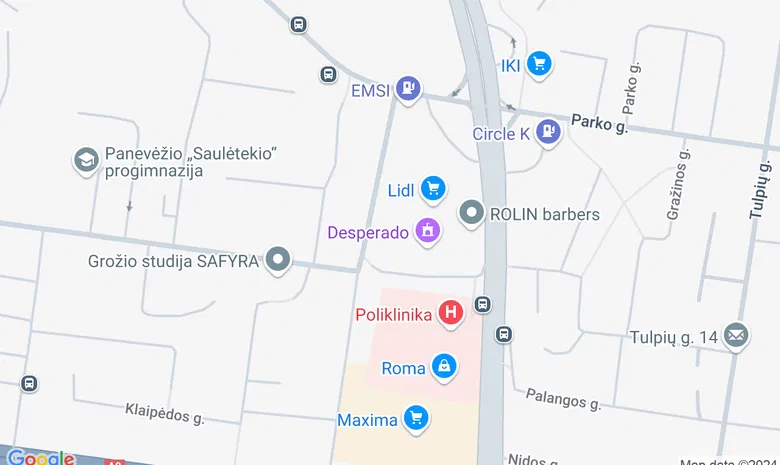
Task: Open the Lidl store marker
Action: pyautogui.click(x=432, y=188)
